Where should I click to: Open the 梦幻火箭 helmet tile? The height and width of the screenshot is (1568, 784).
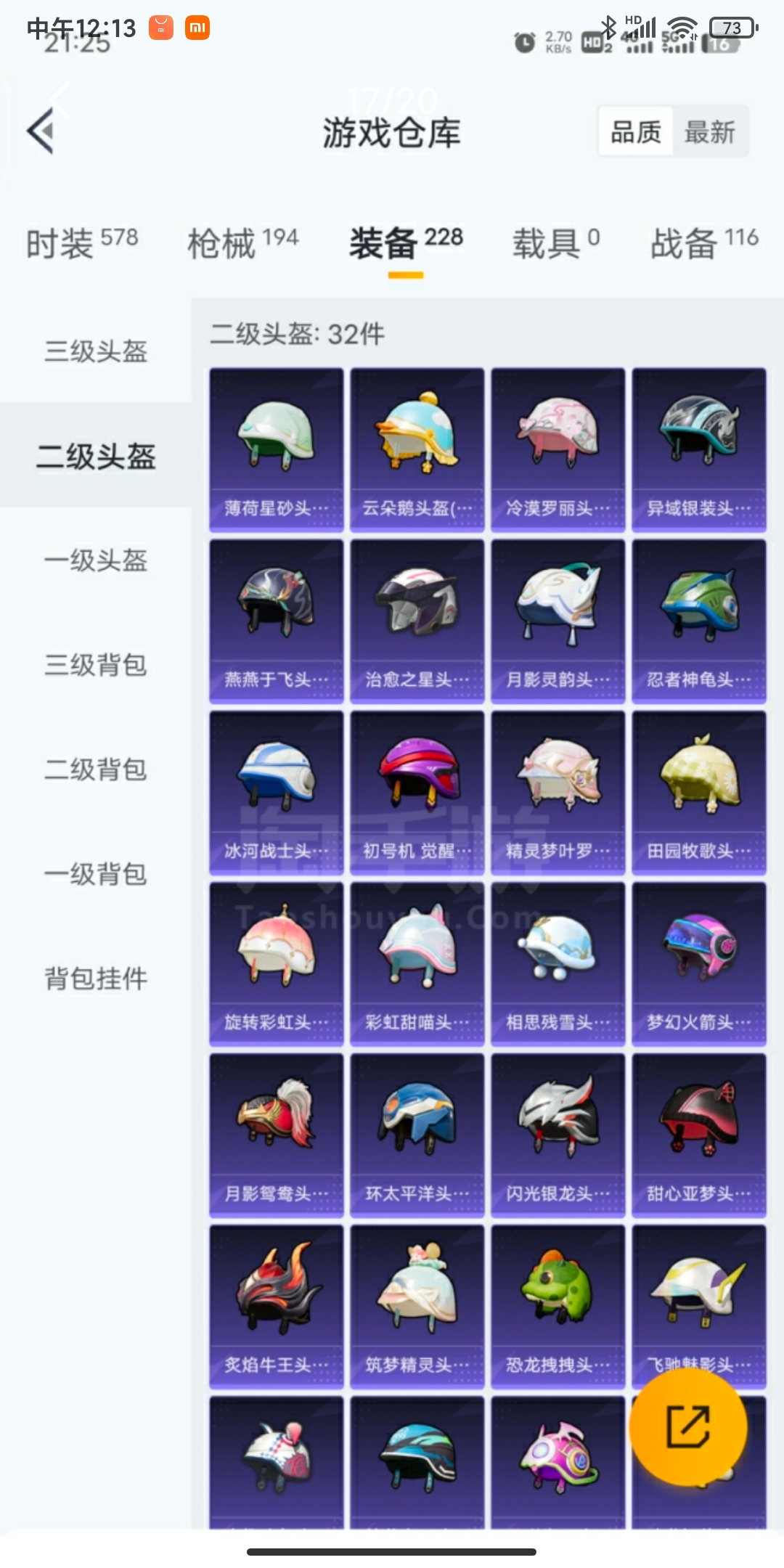[698, 964]
